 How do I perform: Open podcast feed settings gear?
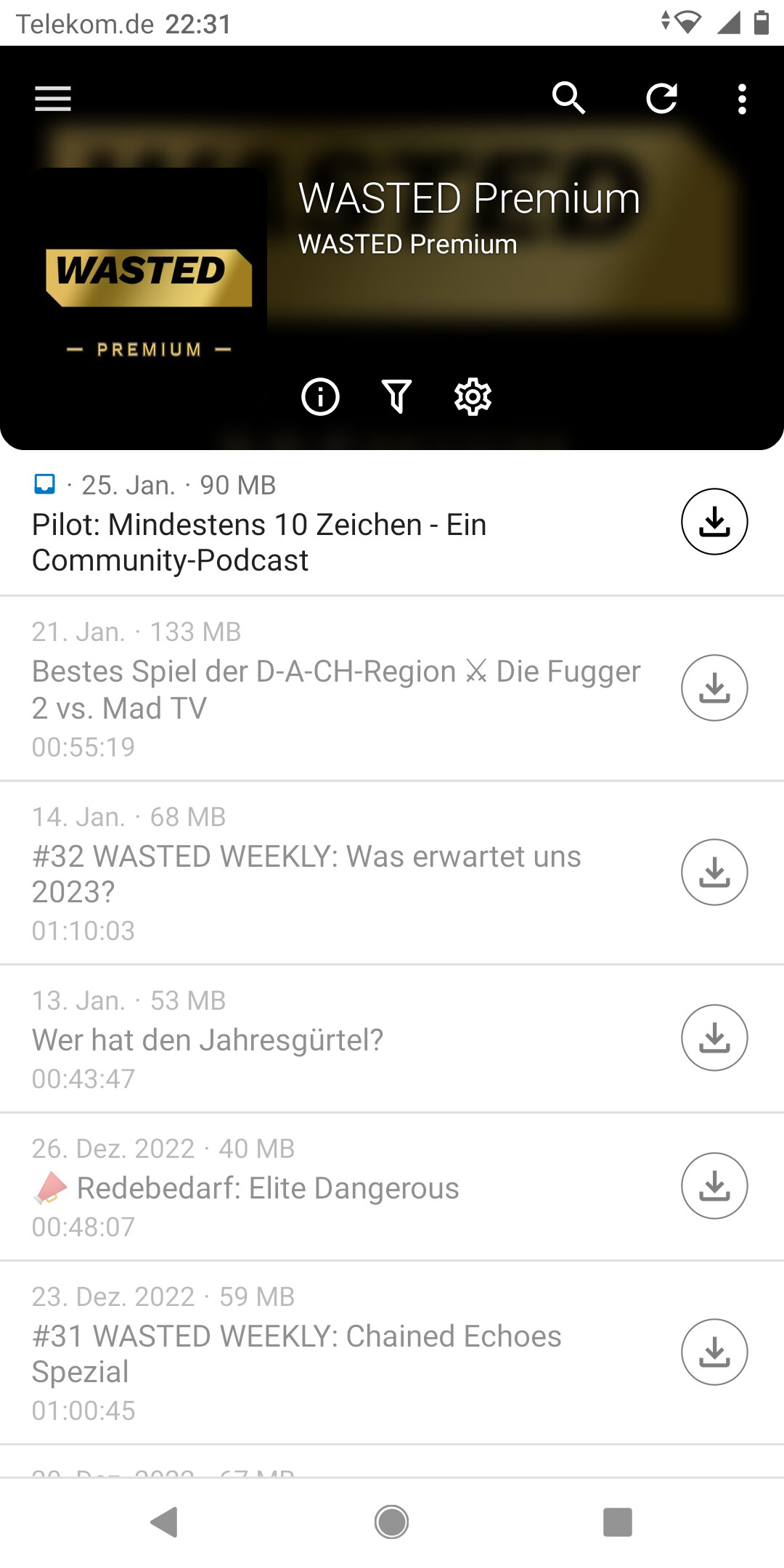[473, 396]
